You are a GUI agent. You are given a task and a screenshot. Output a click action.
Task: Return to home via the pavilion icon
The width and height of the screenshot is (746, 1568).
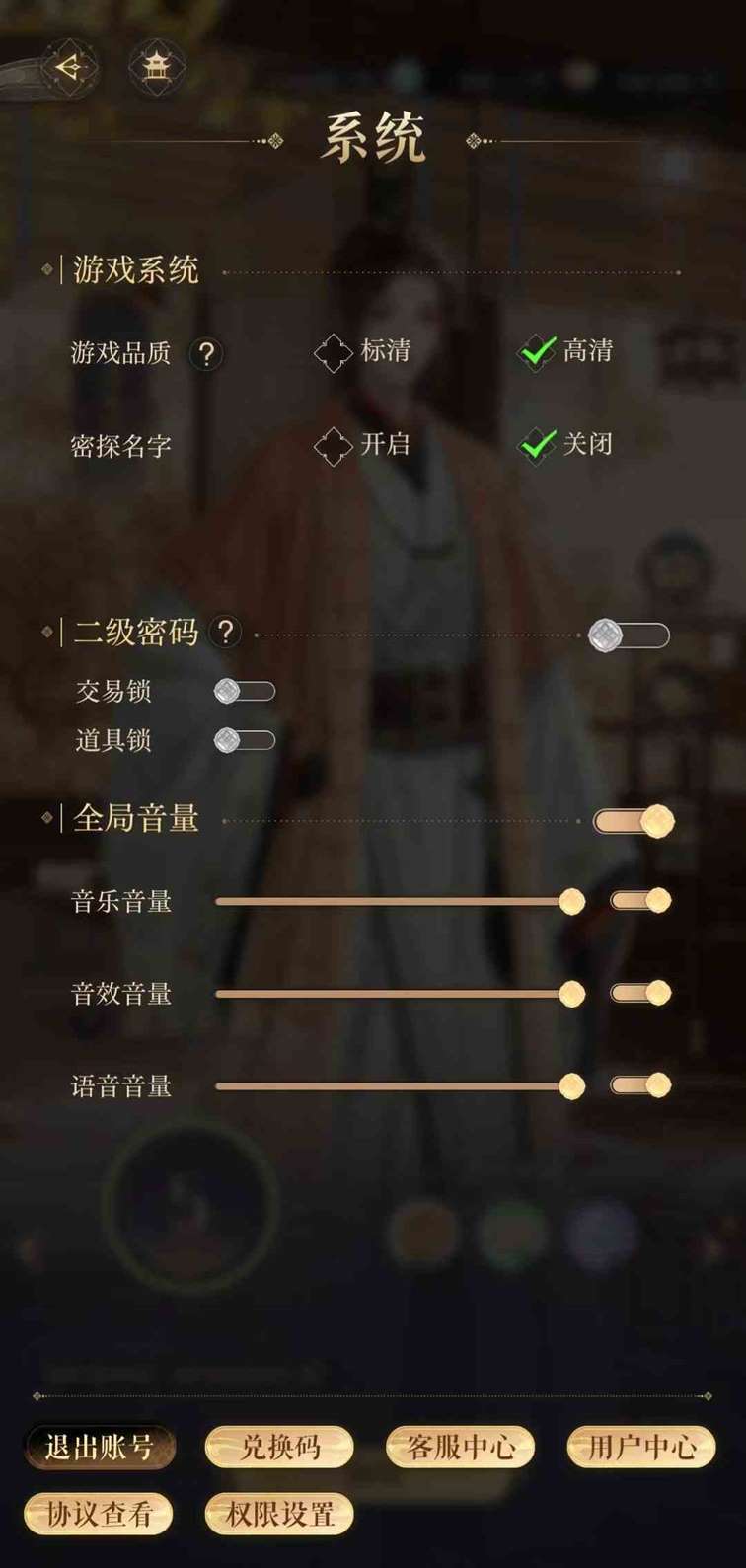(156, 67)
